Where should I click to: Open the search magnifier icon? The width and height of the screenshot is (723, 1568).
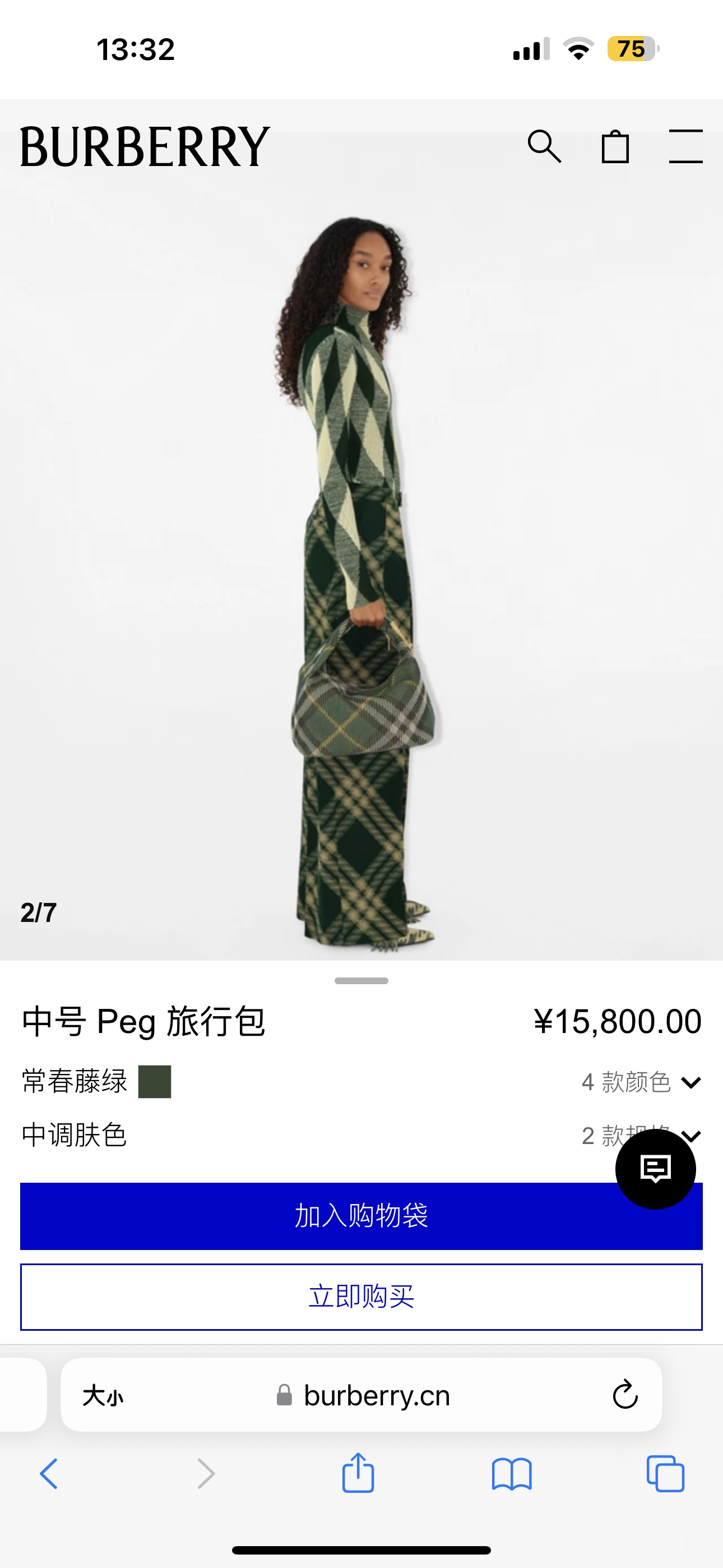coord(544,147)
